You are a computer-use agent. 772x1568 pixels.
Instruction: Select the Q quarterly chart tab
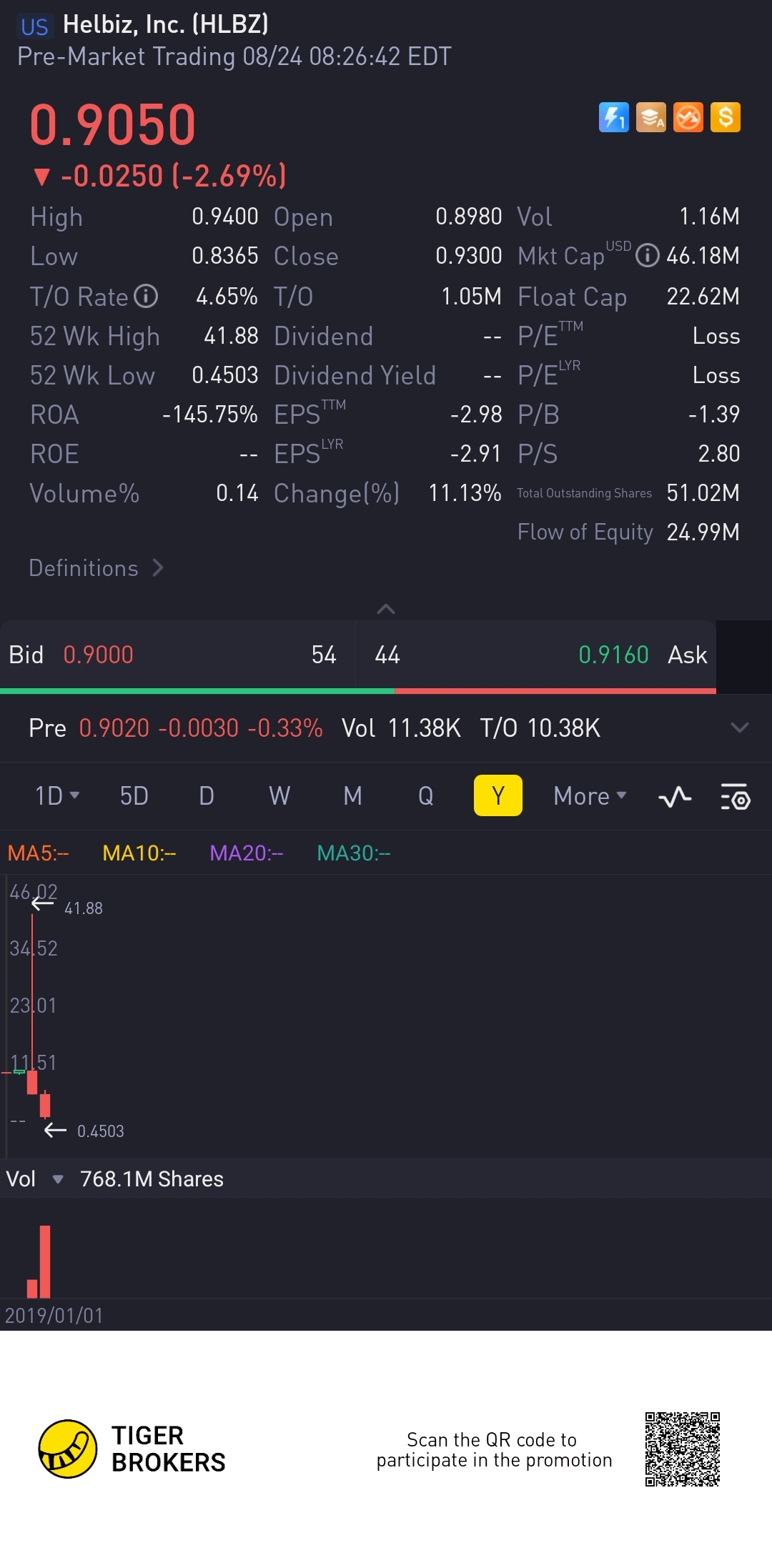(x=425, y=795)
